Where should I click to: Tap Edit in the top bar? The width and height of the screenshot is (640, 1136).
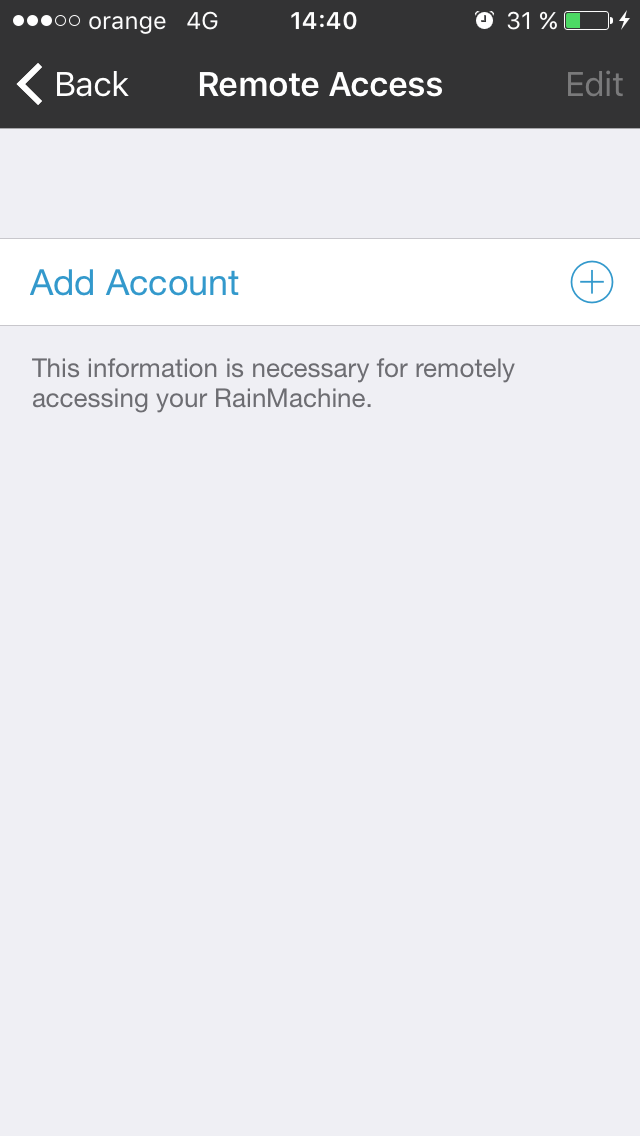[x=594, y=84]
